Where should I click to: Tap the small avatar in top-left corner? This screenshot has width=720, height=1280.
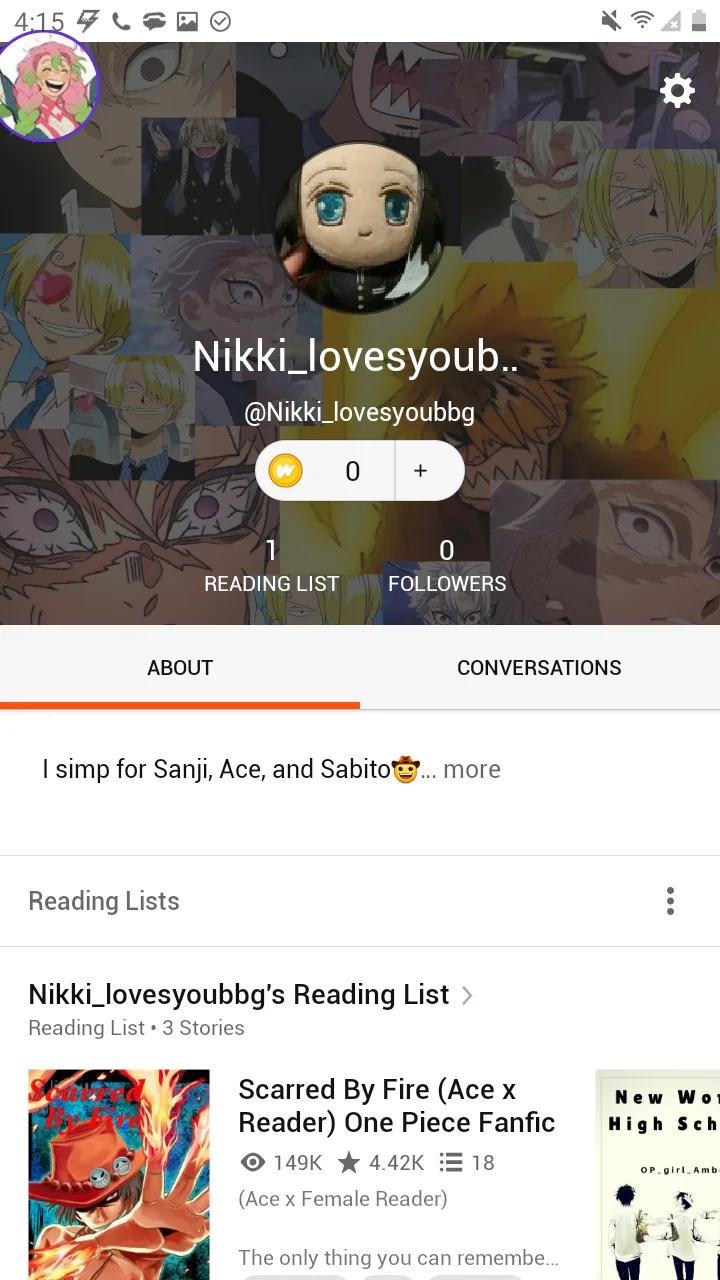(x=47, y=86)
